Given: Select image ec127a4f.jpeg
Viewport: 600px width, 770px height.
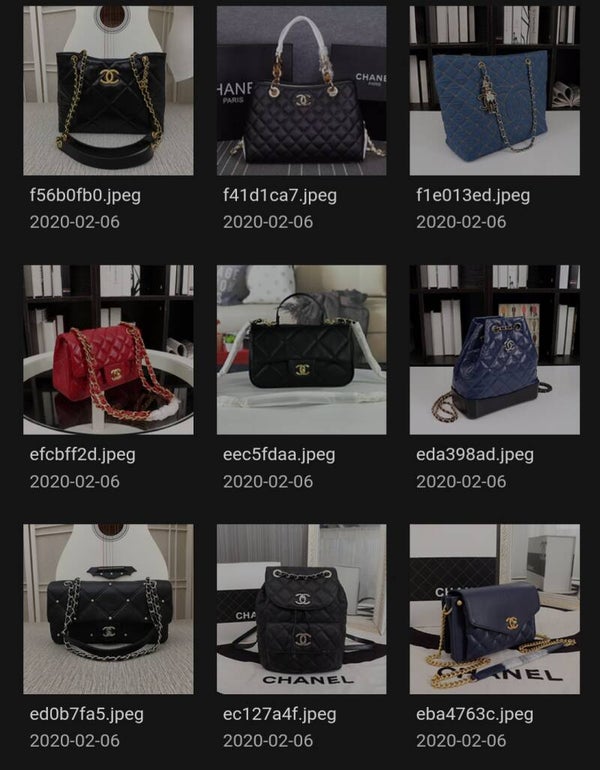Looking at the screenshot, I should 301,609.
